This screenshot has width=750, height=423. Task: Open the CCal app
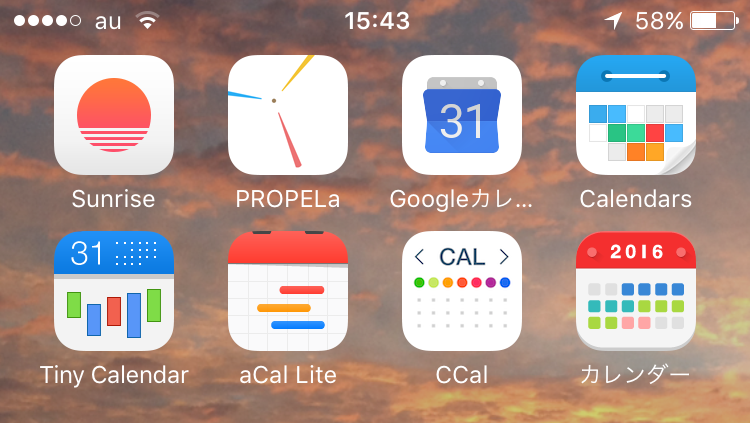click(x=462, y=291)
